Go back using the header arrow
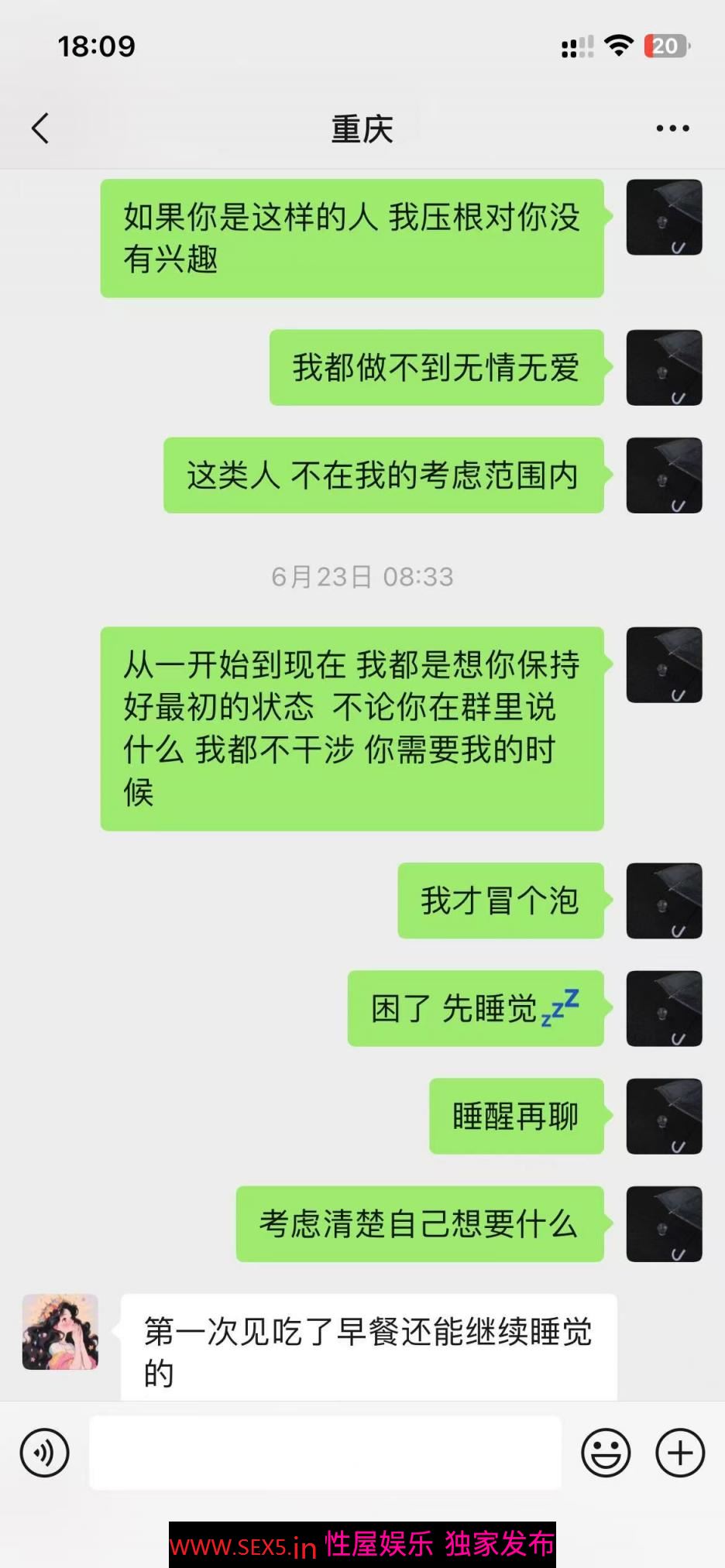 click(x=41, y=129)
